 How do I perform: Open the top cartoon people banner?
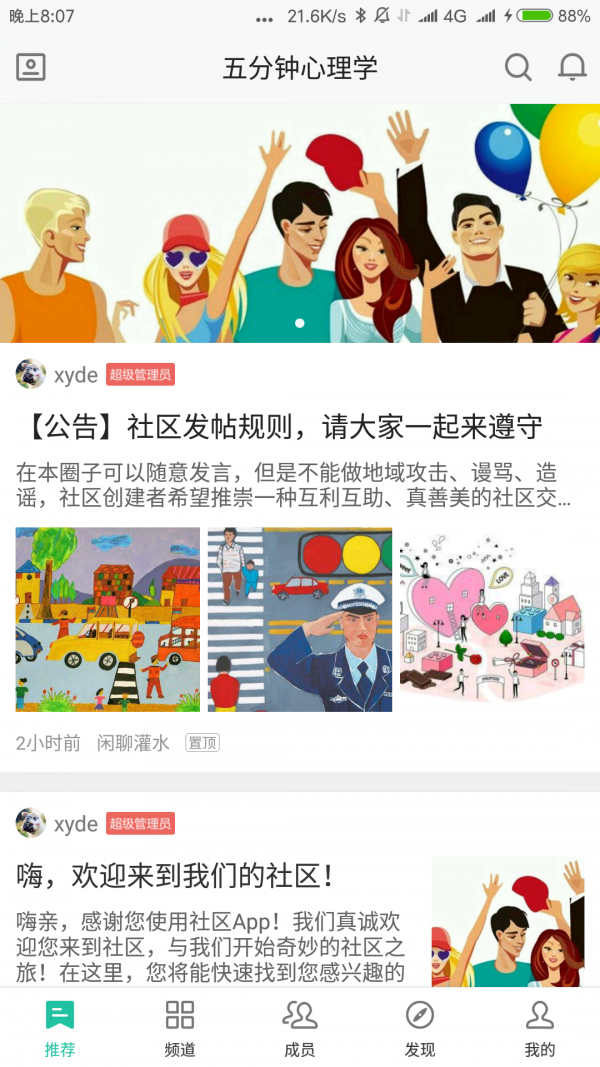(x=300, y=223)
